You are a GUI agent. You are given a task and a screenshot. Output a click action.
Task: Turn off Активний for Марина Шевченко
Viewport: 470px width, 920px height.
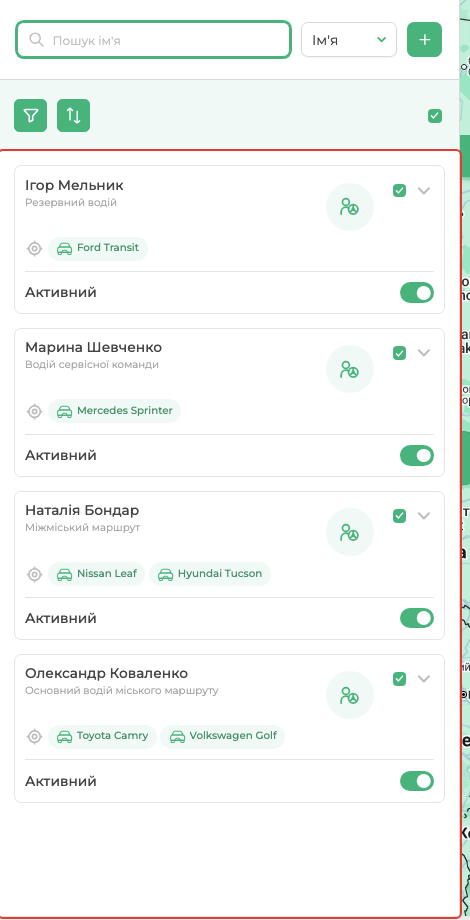(x=417, y=455)
